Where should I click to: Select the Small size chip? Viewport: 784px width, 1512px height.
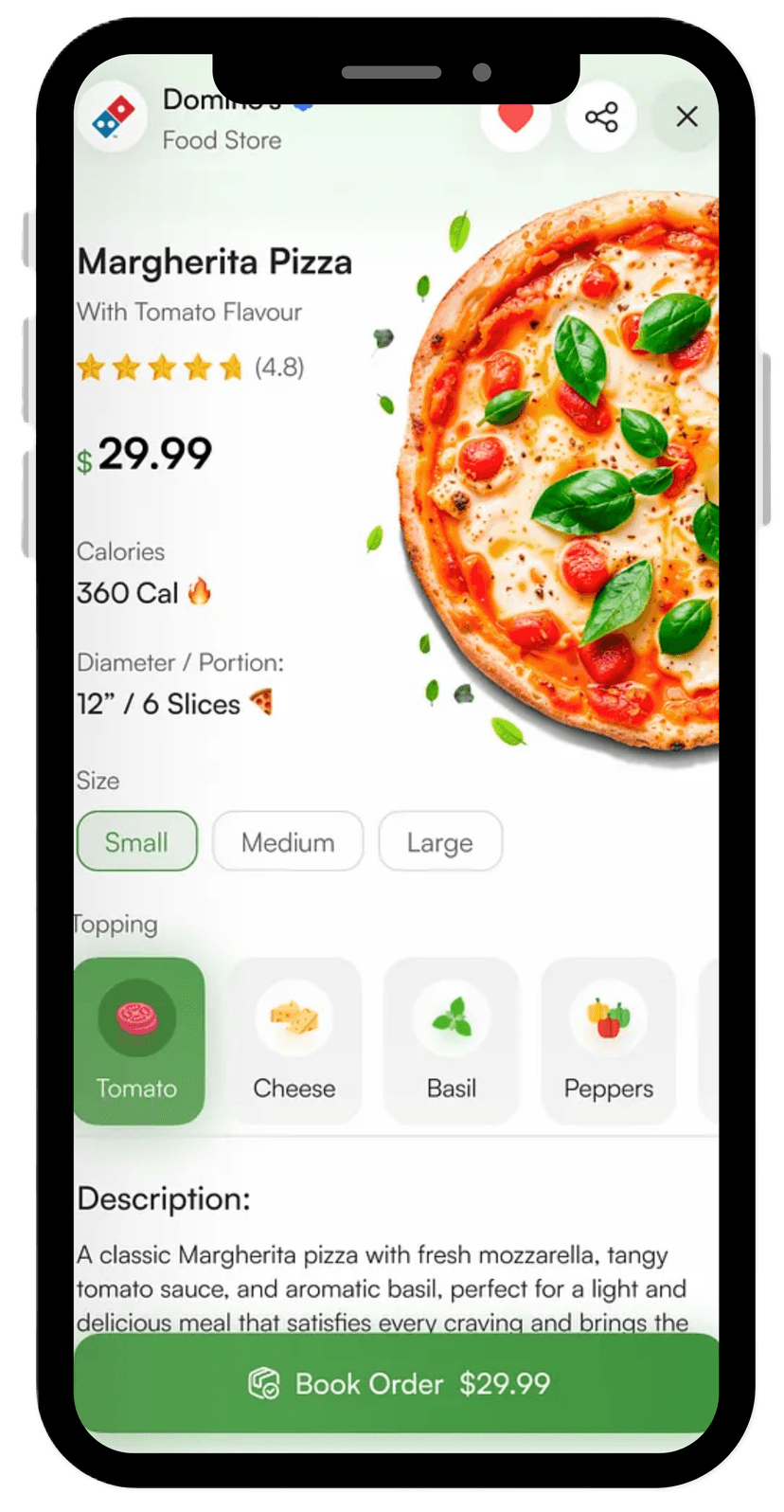click(136, 841)
